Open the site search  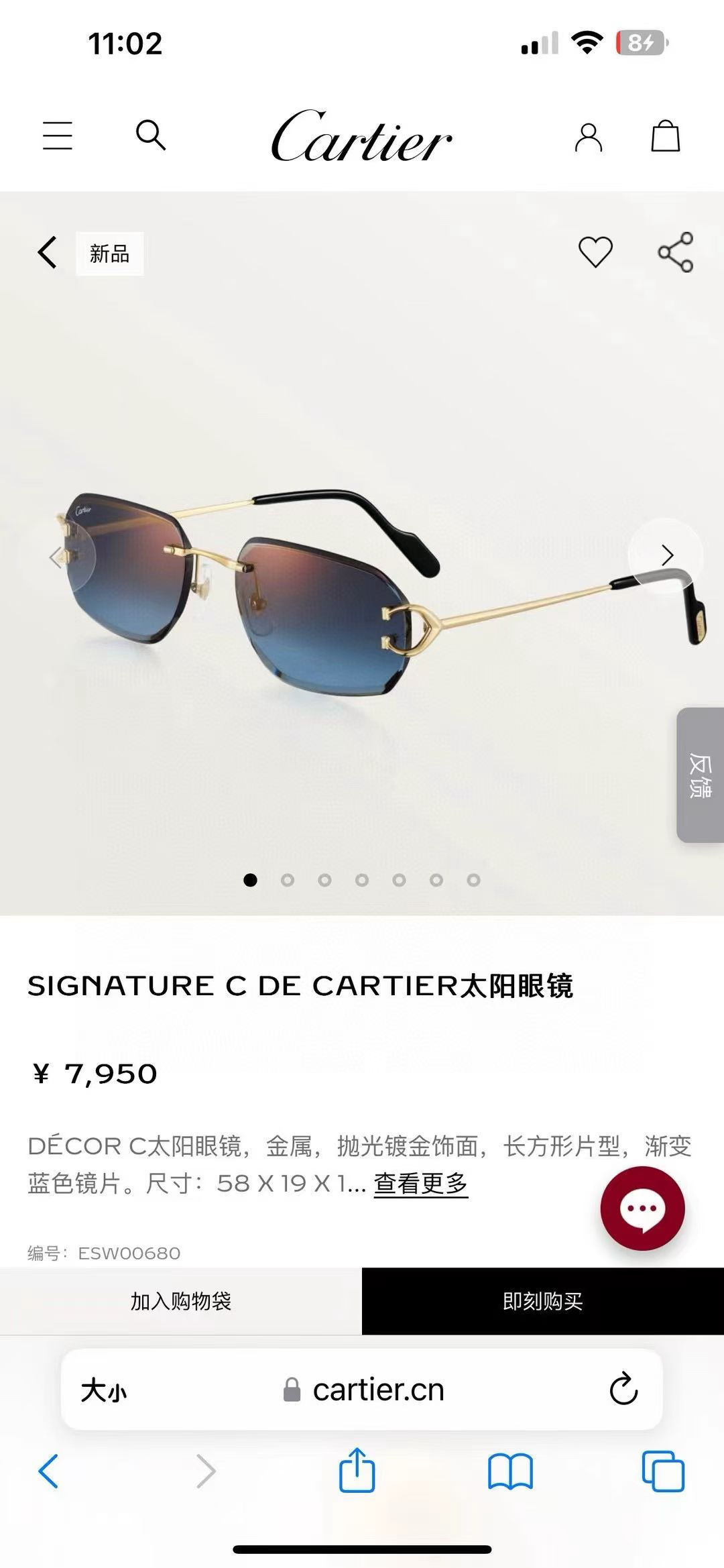pos(150,135)
